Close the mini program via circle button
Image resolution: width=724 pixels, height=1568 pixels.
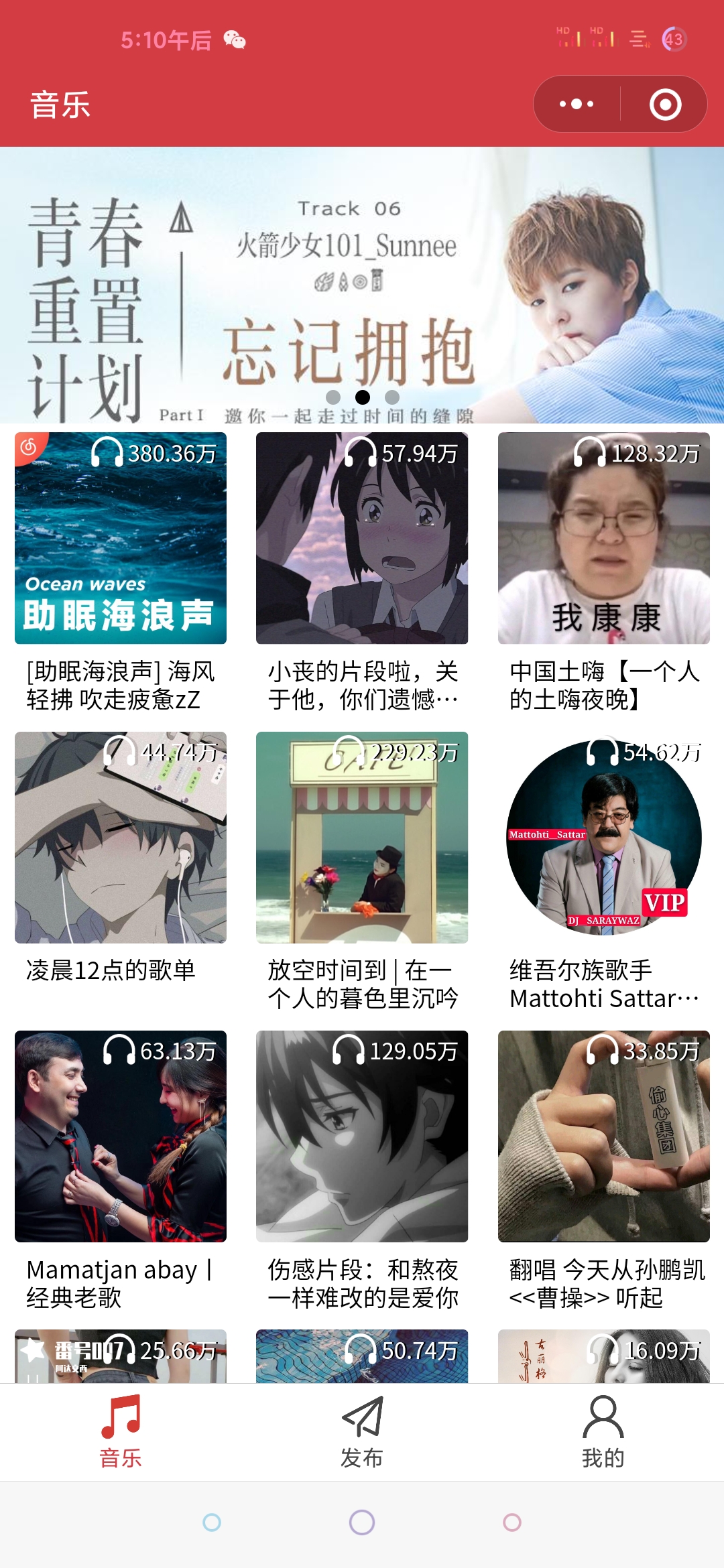click(x=665, y=105)
